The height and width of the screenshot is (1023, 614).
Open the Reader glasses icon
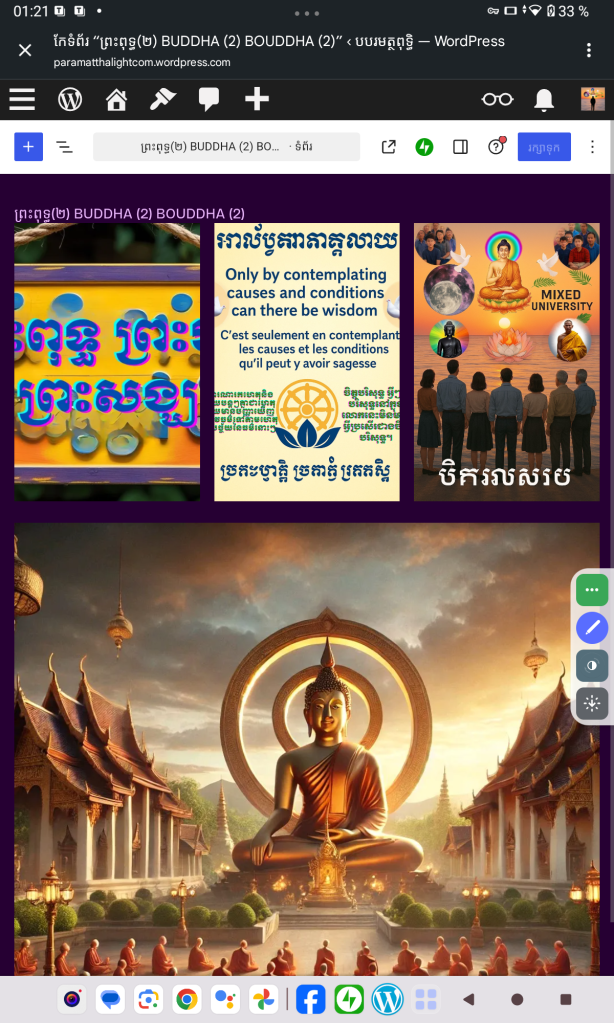(x=497, y=99)
